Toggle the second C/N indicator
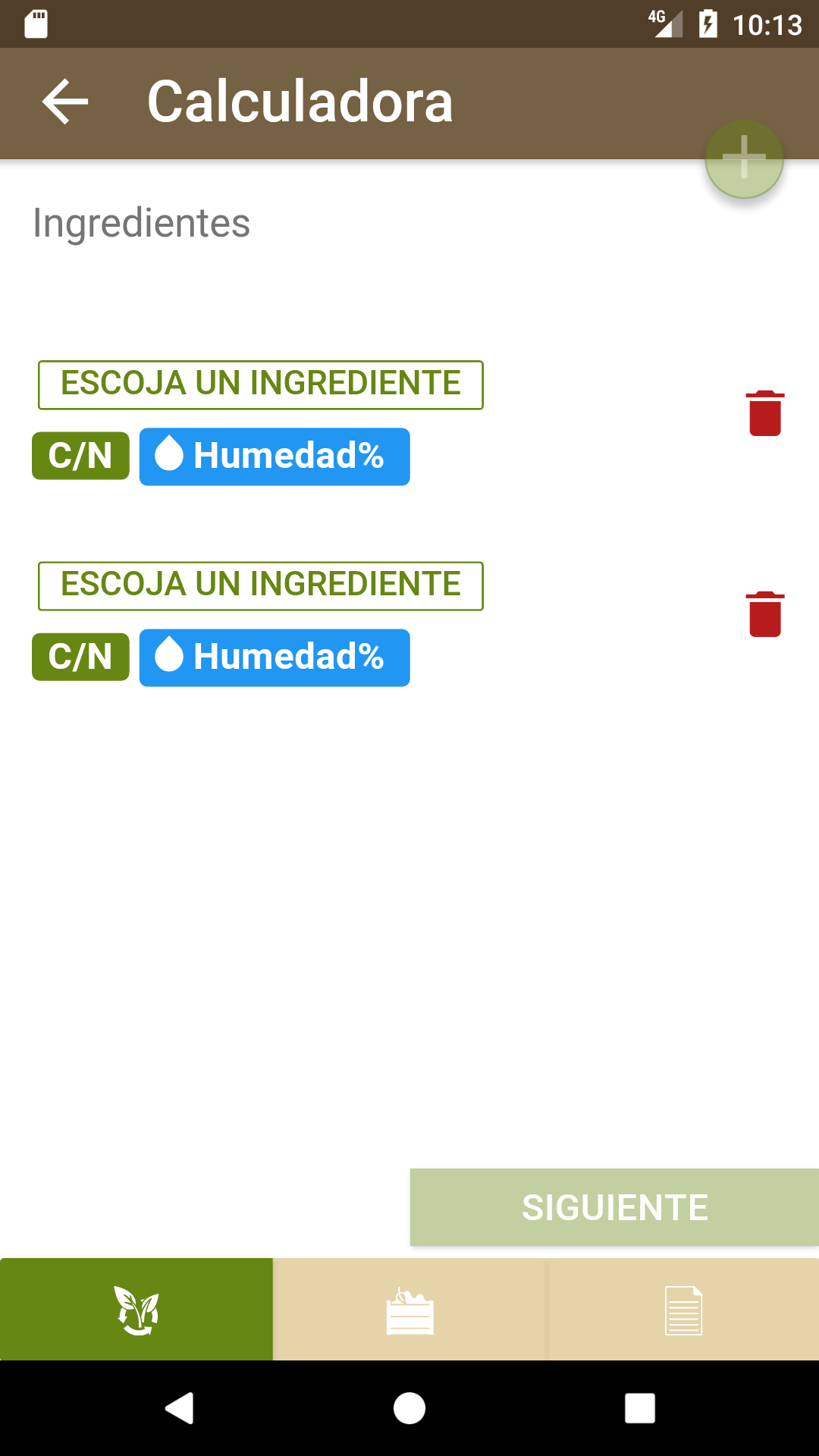819x1456 pixels. pos(80,657)
